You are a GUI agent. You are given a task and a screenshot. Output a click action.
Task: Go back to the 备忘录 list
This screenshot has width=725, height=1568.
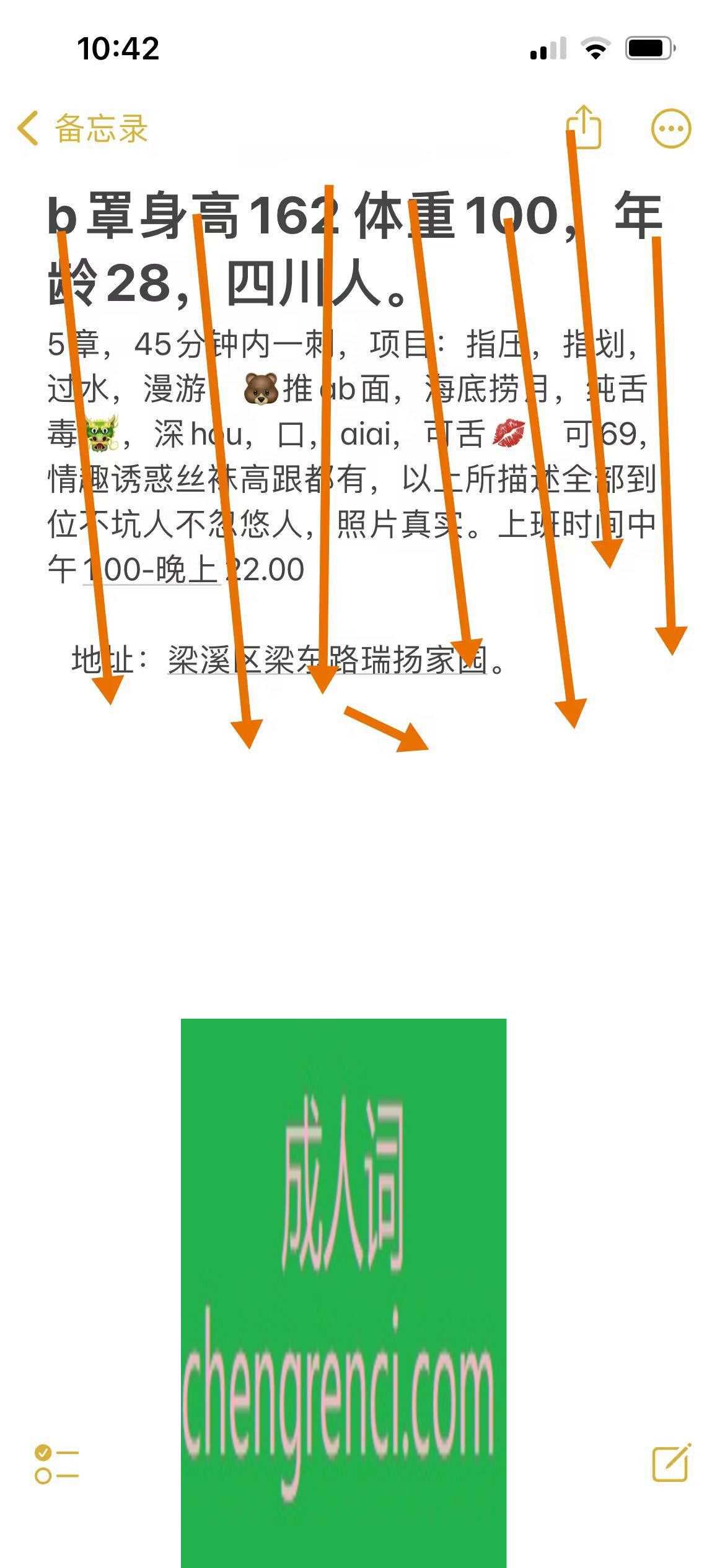tap(82, 129)
